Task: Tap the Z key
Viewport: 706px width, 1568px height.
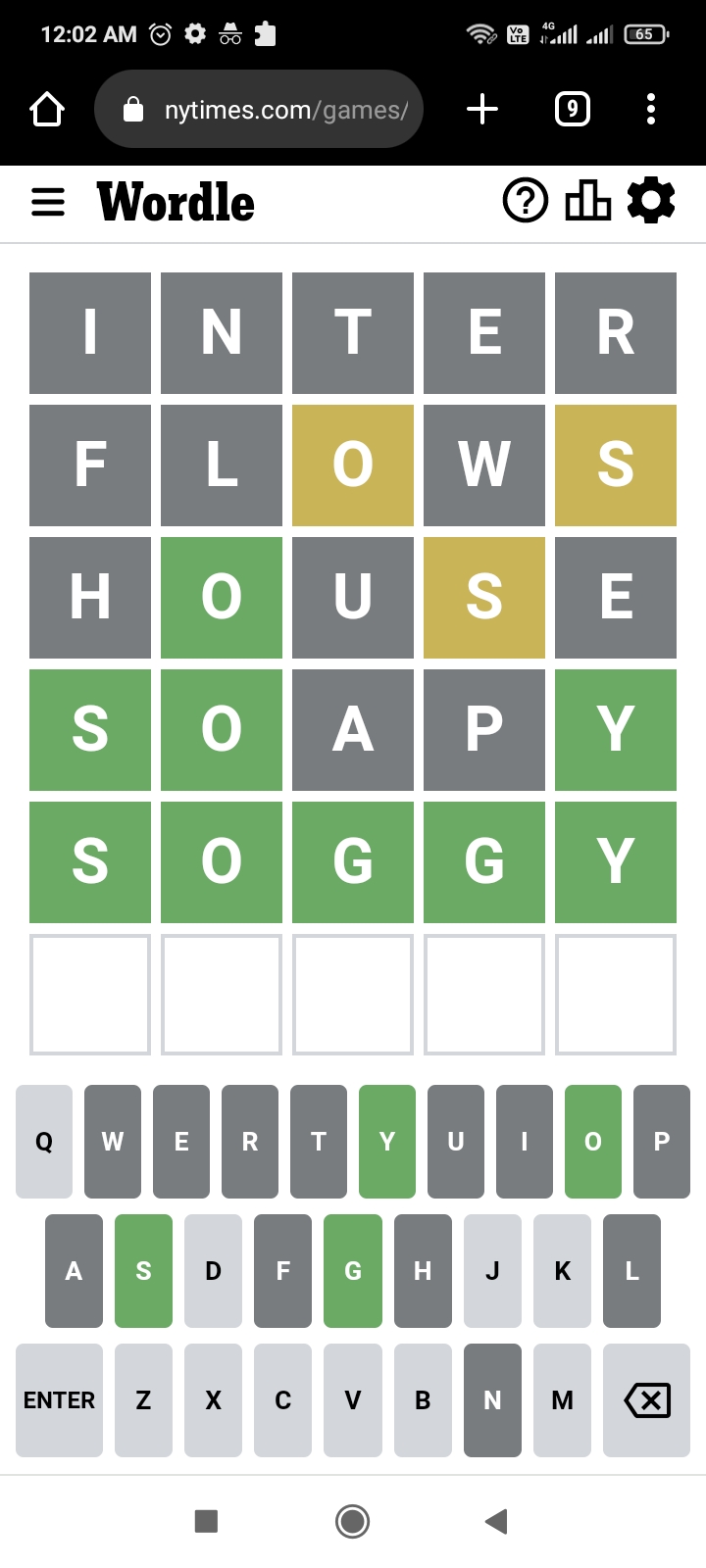Action: coord(143,1400)
